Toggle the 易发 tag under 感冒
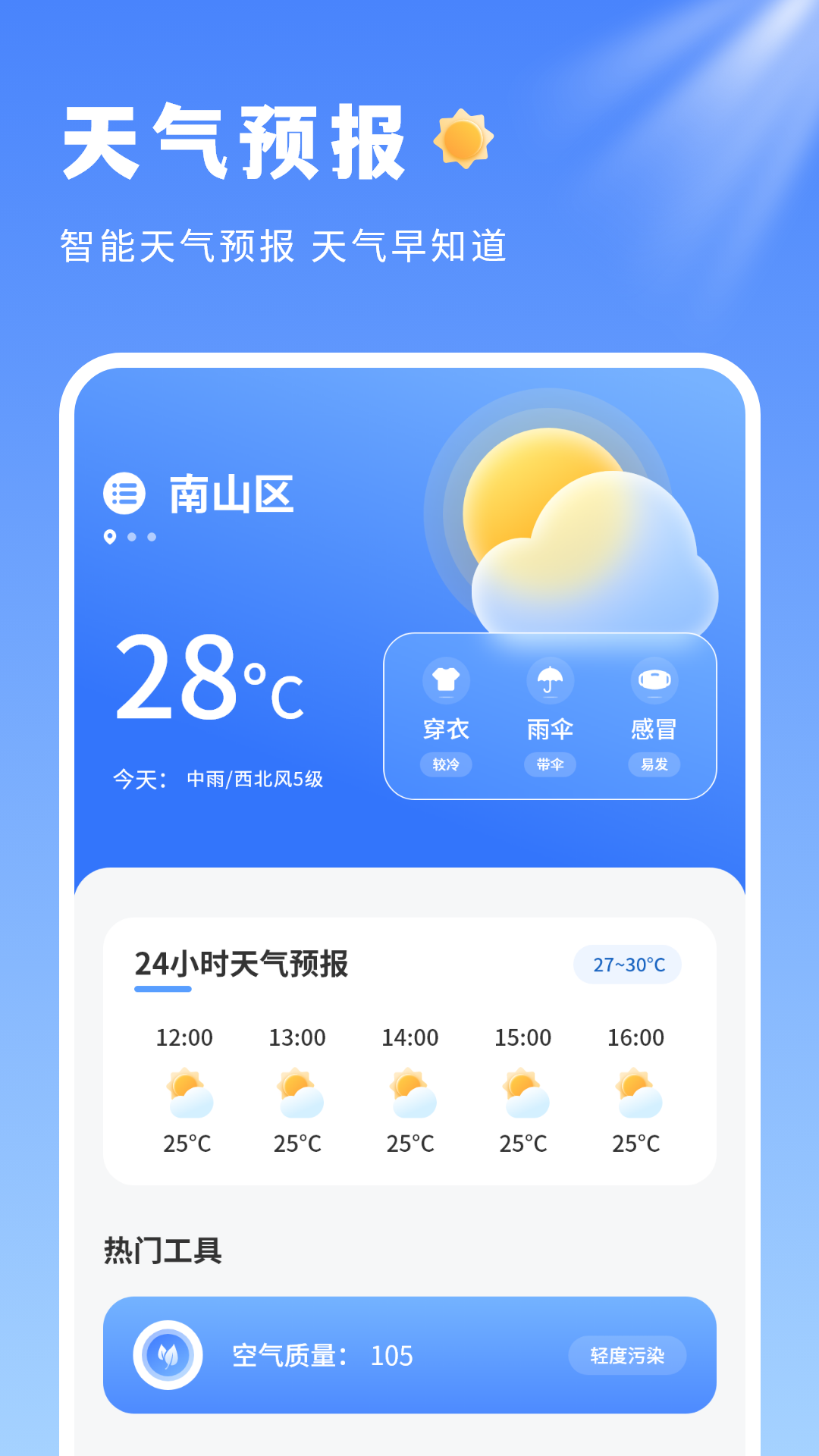 654,766
